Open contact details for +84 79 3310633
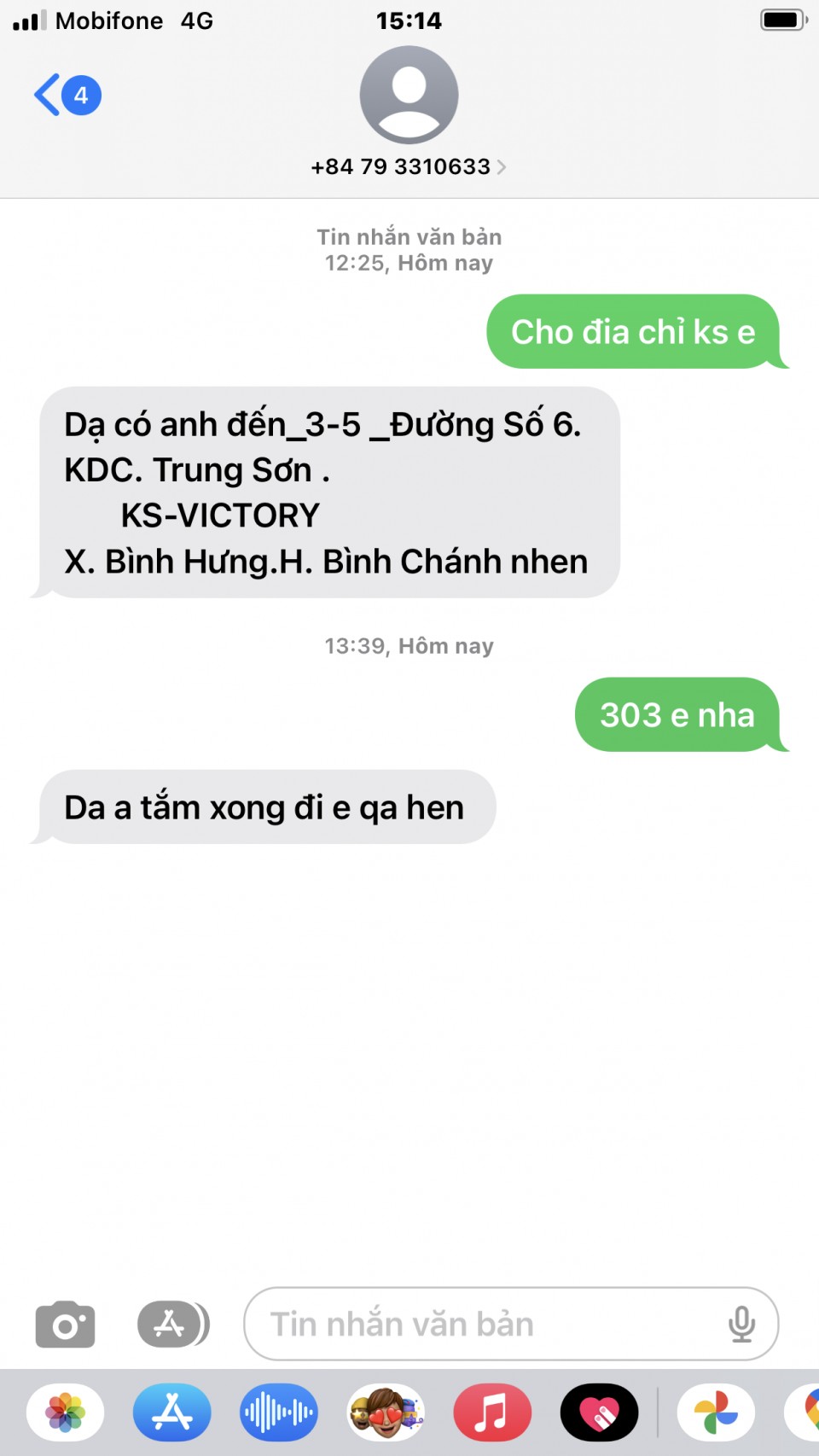The image size is (819, 1456). [x=409, y=166]
